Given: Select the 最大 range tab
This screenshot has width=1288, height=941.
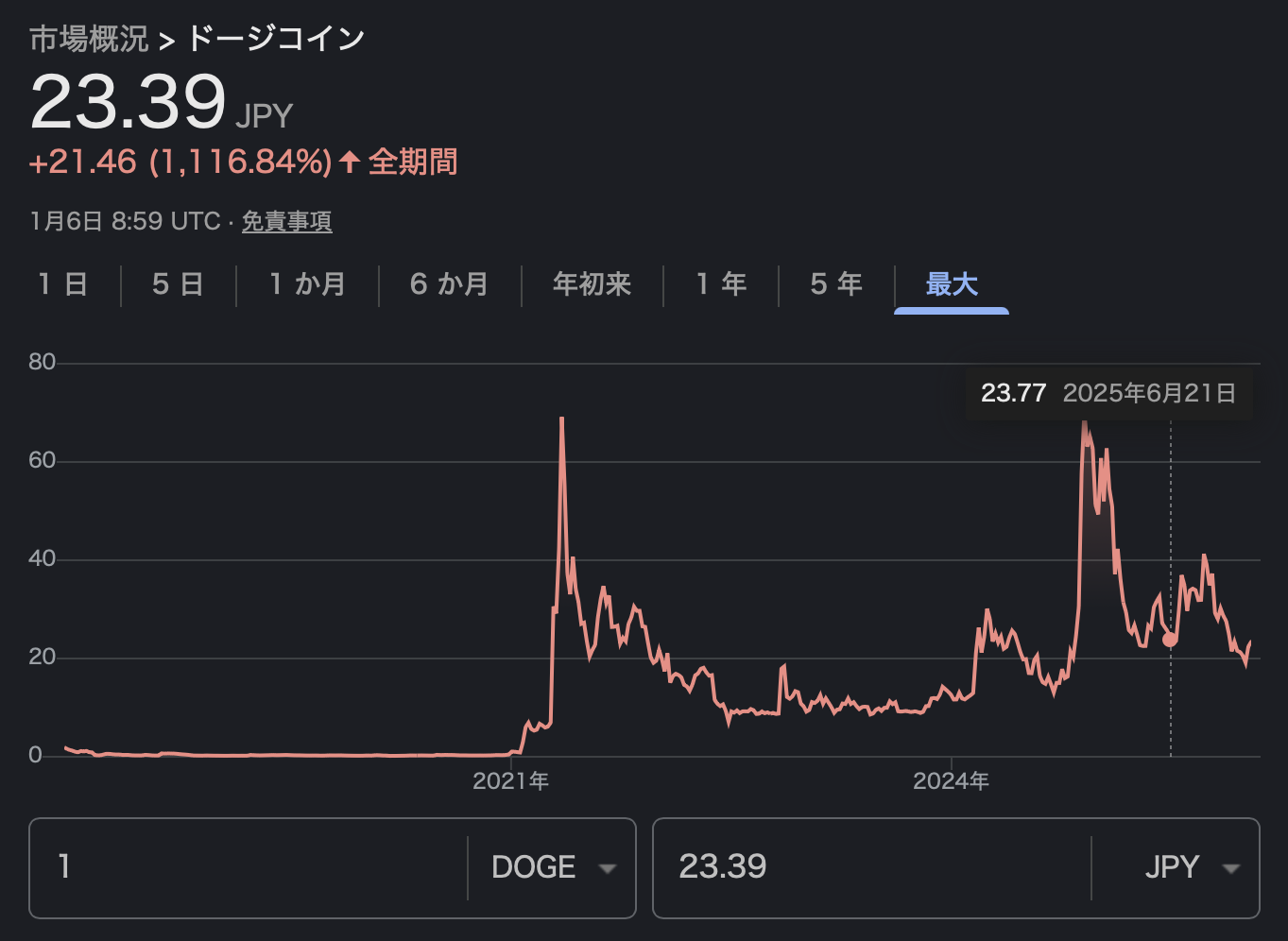Looking at the screenshot, I should coord(951,284).
